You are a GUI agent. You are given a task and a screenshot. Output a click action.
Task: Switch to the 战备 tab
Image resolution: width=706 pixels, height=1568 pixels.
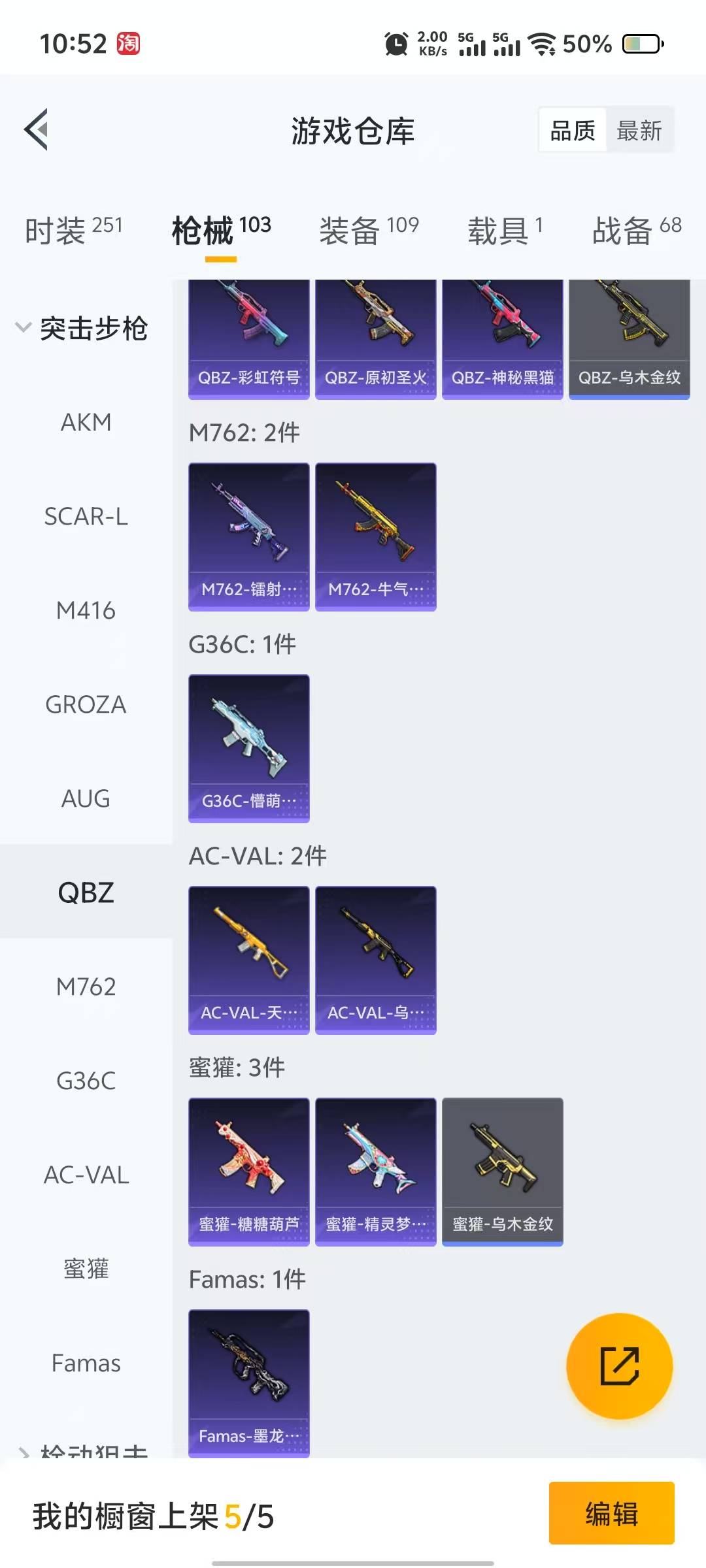tap(636, 230)
